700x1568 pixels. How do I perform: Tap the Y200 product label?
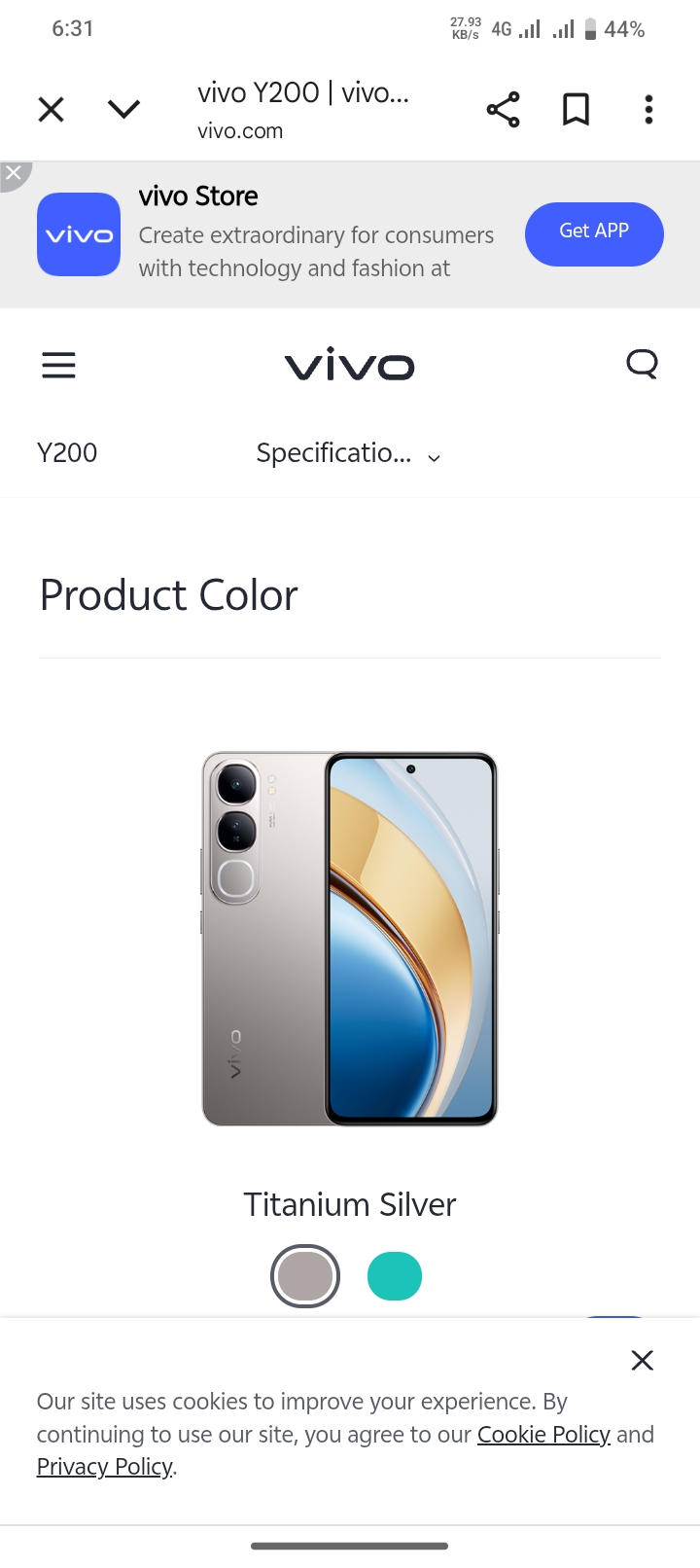pyautogui.click(x=67, y=453)
